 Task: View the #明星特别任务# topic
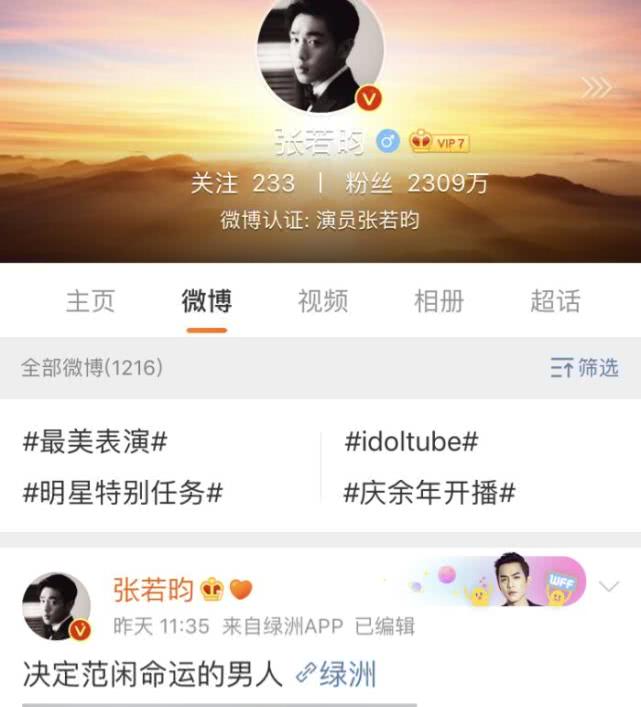[x=122, y=492]
